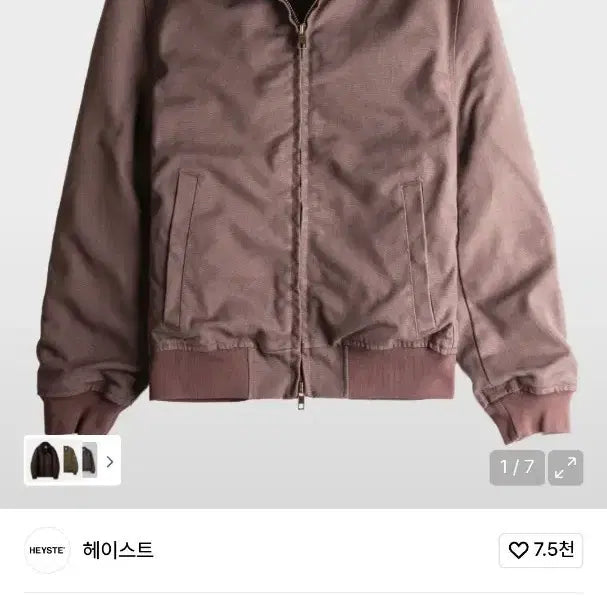Open the 헤이스트 brand page
Viewport: 607px width, 607px height.
click(x=118, y=550)
